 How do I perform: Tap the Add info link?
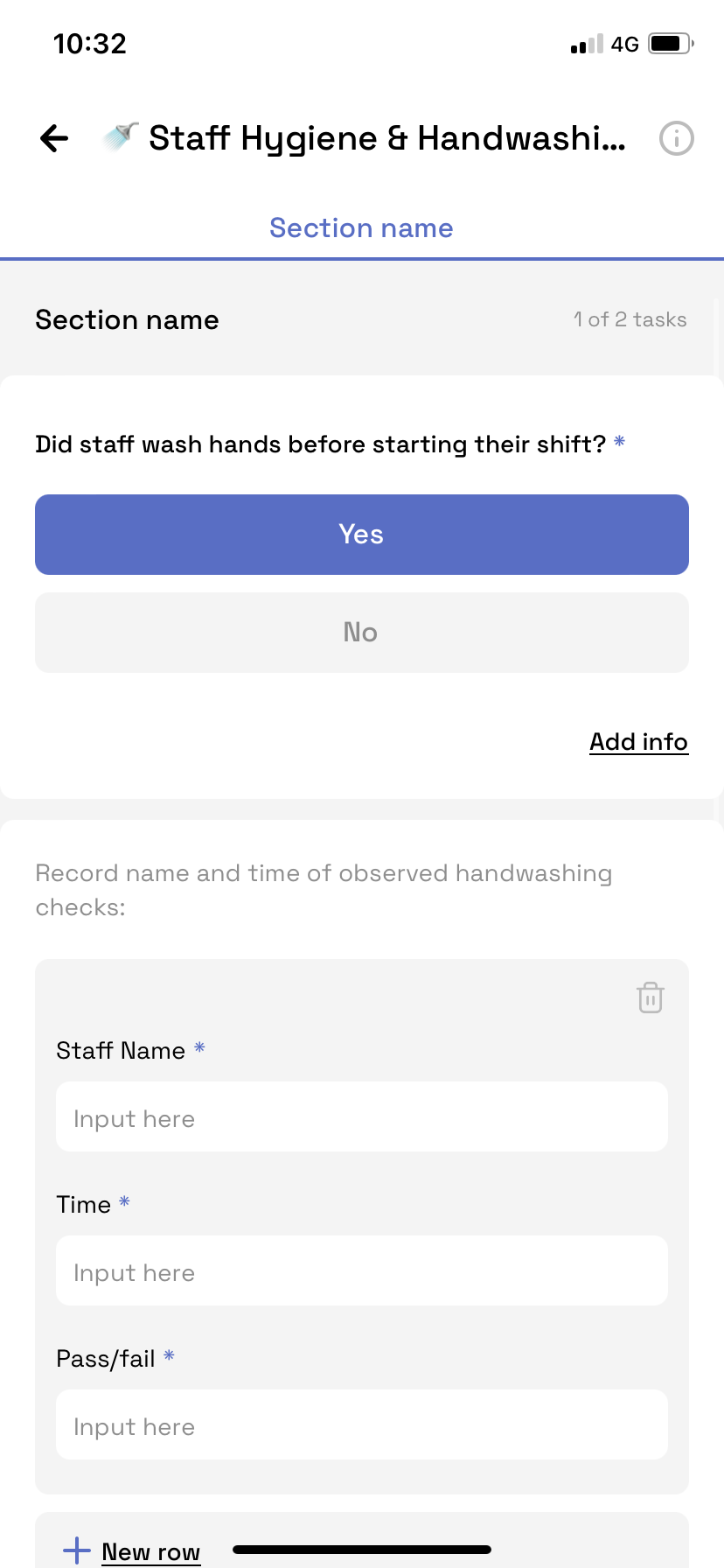[x=638, y=742]
